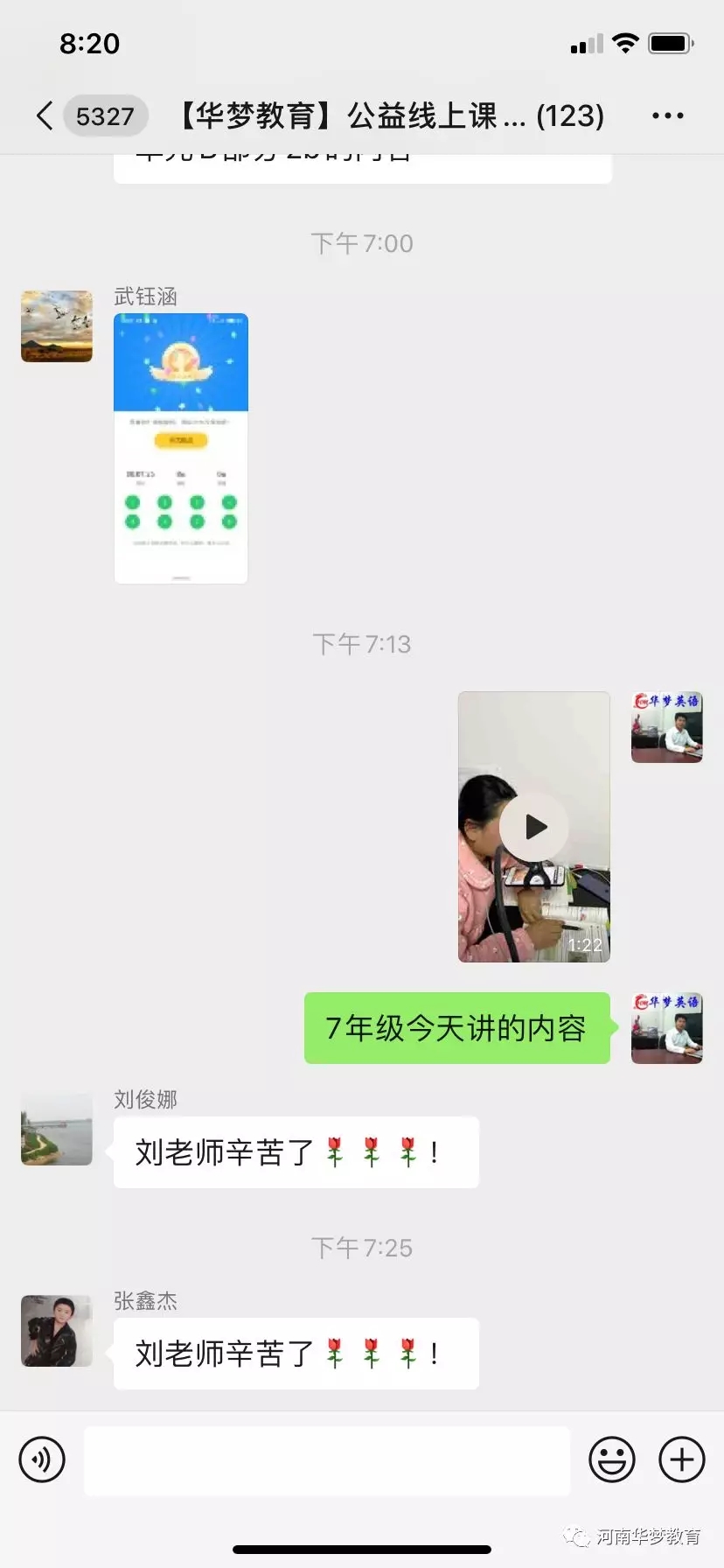Screen dimensions: 724x1568
Task: View 武钰涵's profile avatar
Action: coord(57,326)
